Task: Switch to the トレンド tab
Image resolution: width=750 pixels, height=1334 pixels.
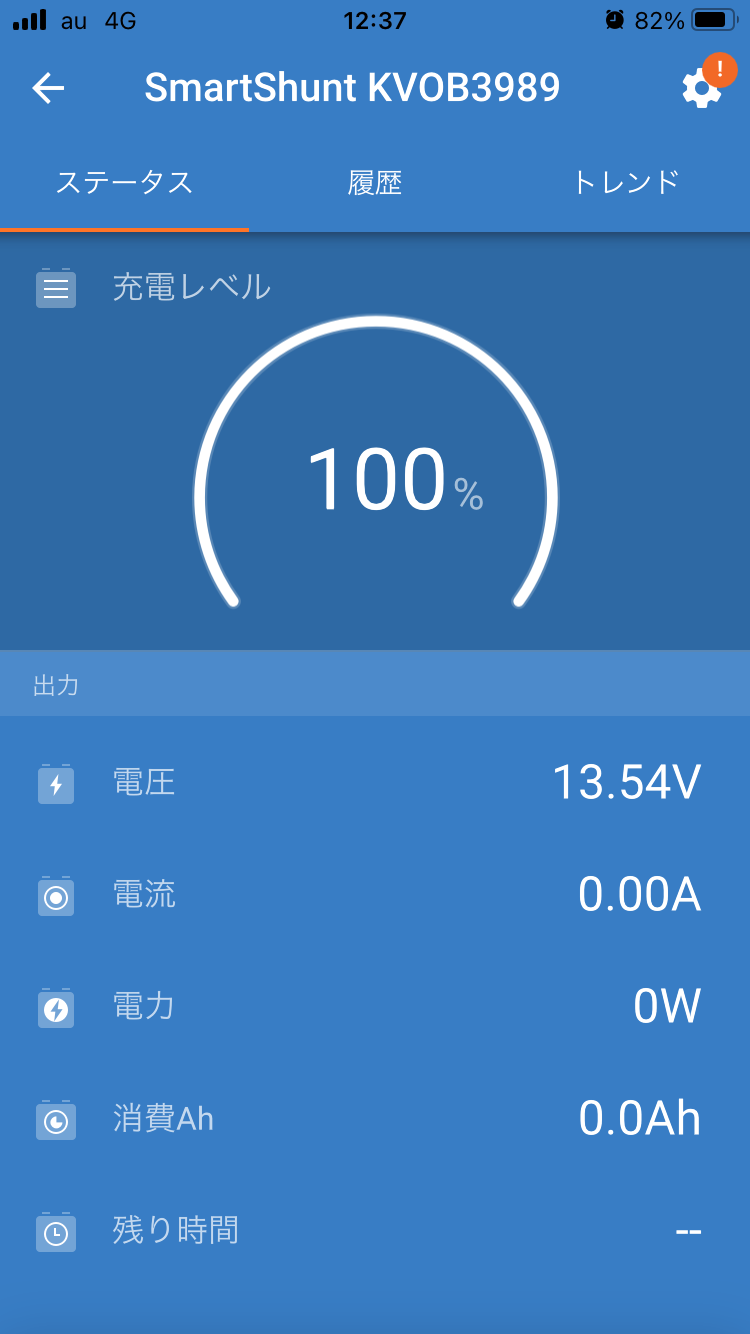Action: point(625,183)
